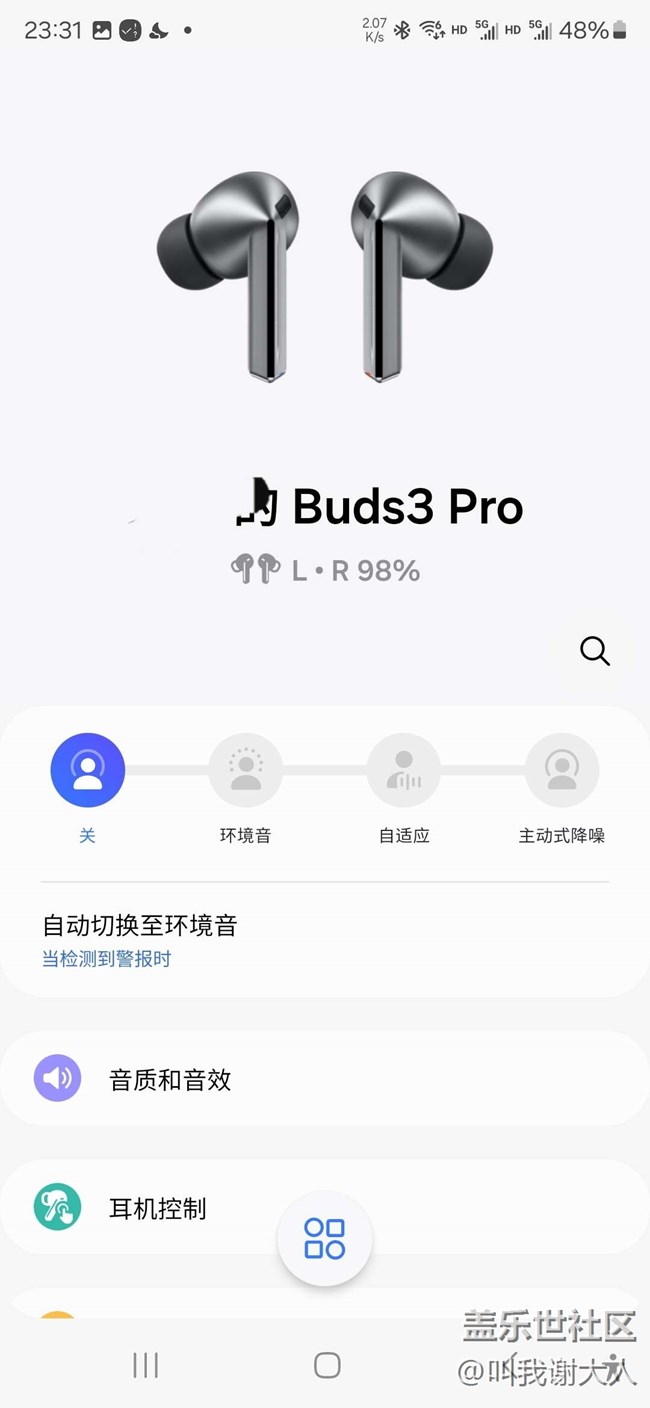Select the 自适应 adaptive mode

tap(404, 771)
